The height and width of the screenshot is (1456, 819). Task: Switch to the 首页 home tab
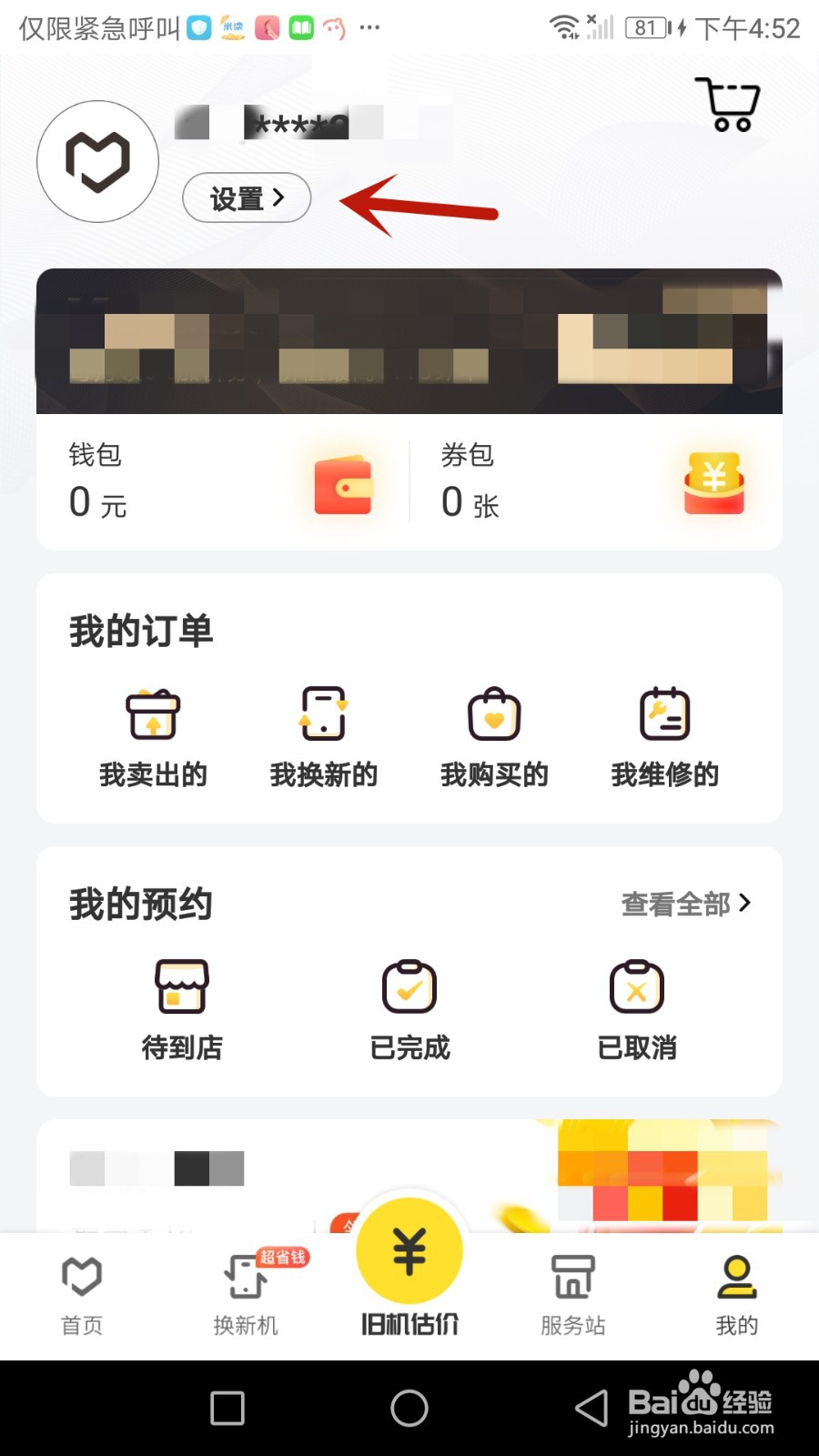(x=81, y=1292)
